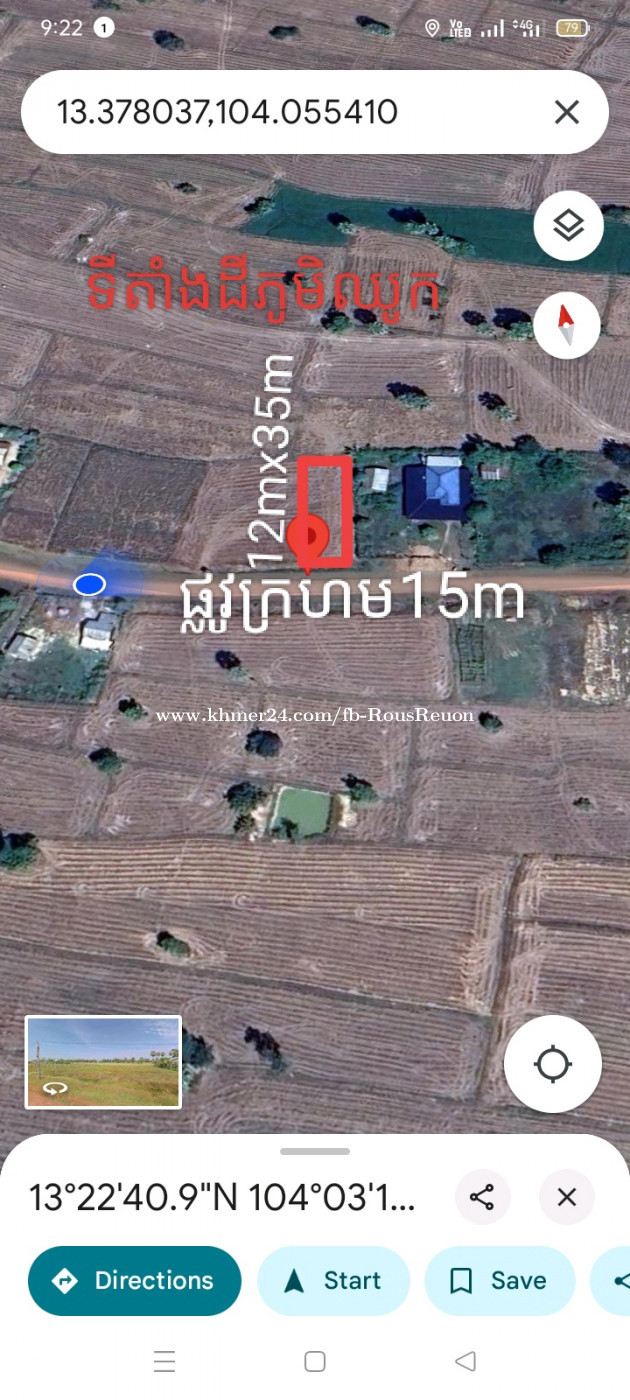
Task: Get Directions to this pin
Action: pyautogui.click(x=134, y=1280)
